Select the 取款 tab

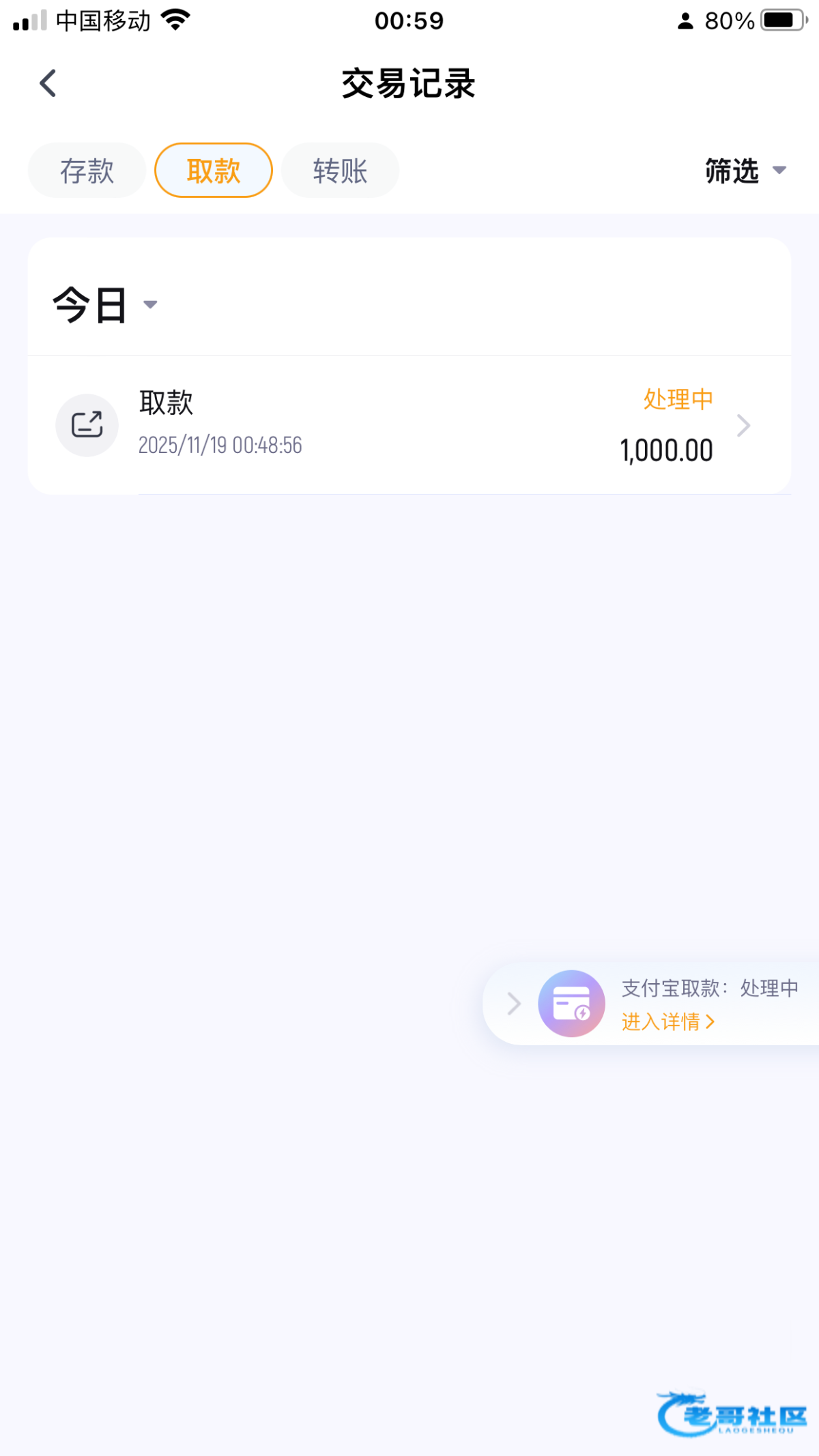214,171
